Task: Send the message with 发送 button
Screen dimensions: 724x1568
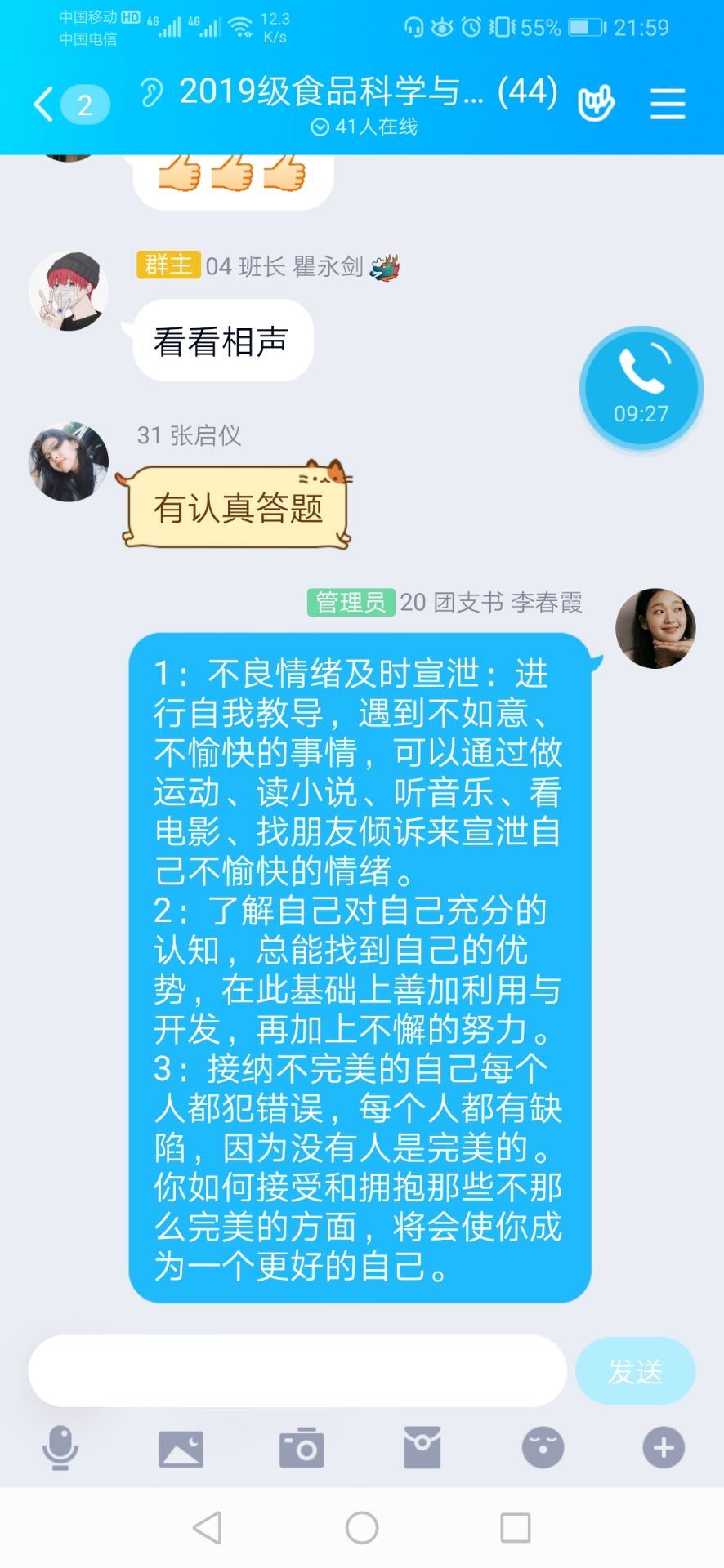Action: coord(635,1371)
